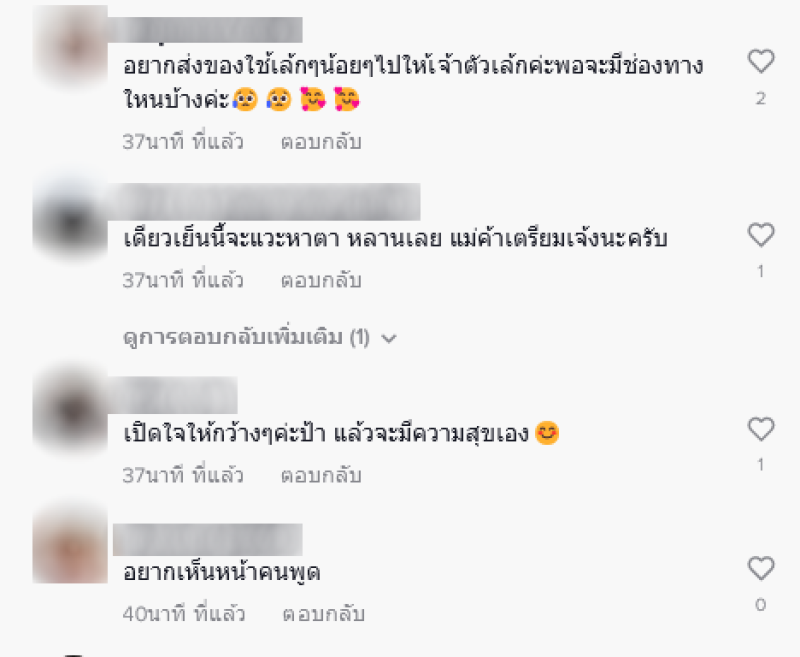Open avatar of 'อยากเห็นหน้าคนพูด' commenter
This screenshot has width=800, height=657.
(x=68, y=546)
